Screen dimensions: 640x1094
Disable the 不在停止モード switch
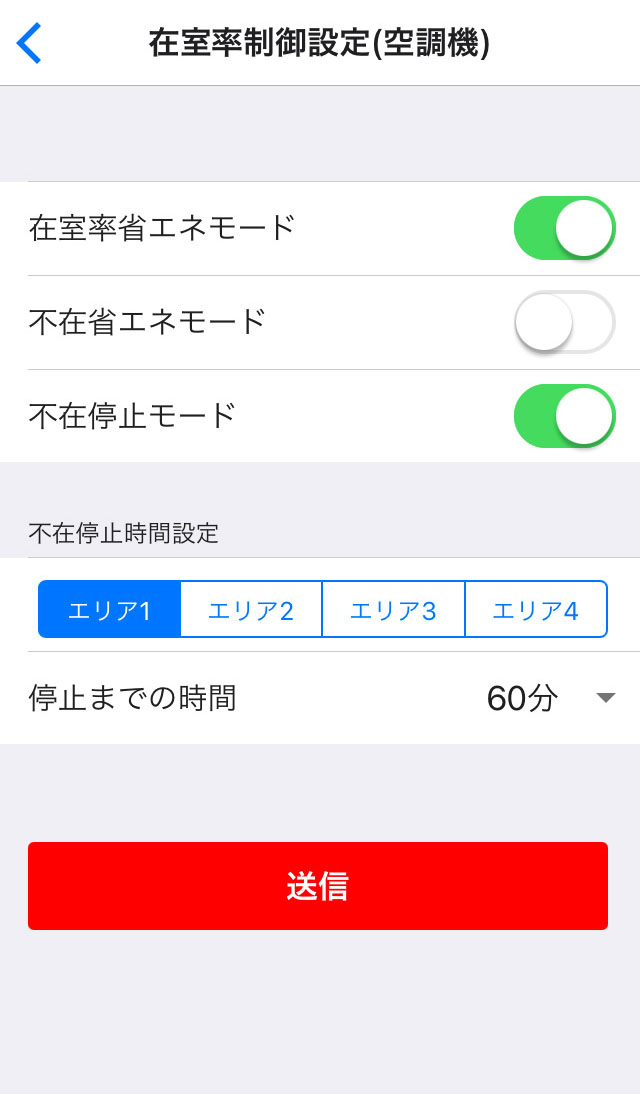[x=564, y=416]
